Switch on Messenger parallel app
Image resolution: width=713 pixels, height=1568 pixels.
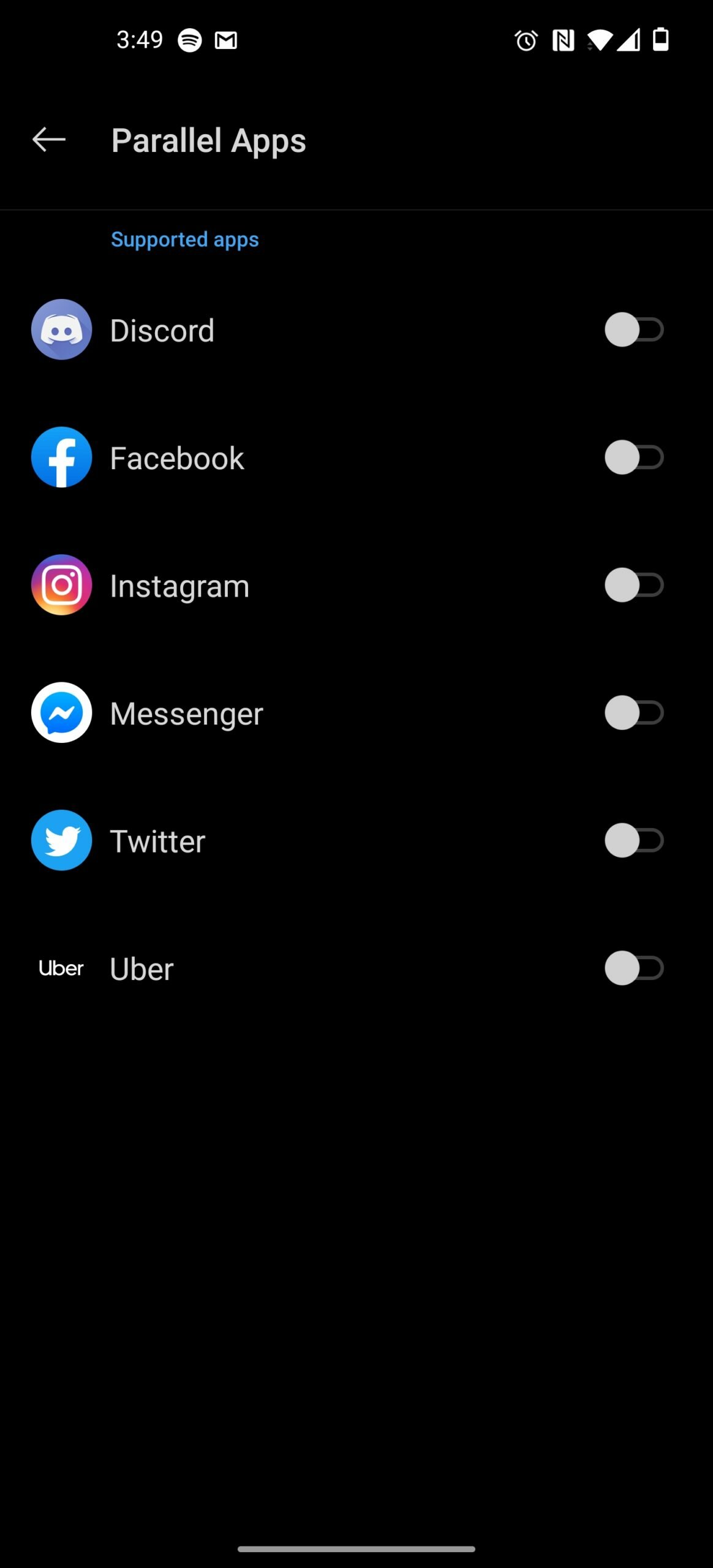pyautogui.click(x=634, y=713)
